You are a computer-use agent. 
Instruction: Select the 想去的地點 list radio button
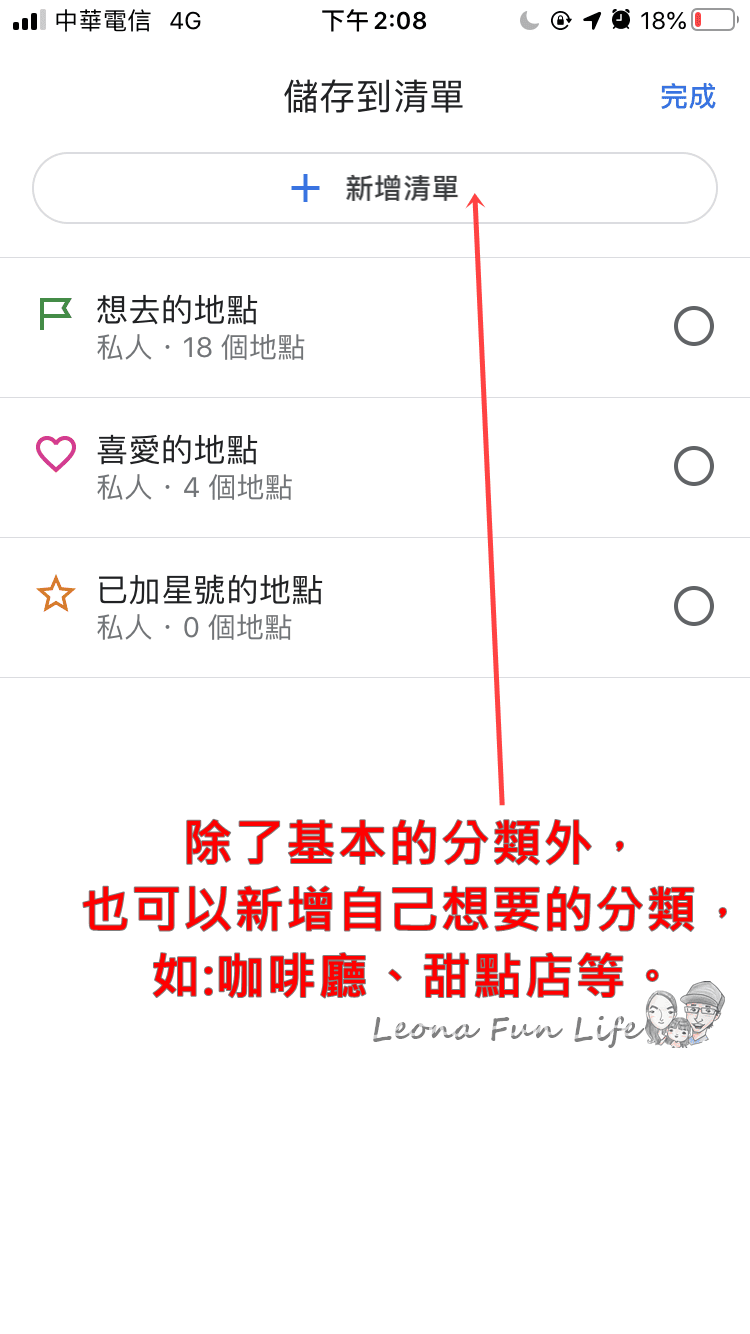[693, 326]
